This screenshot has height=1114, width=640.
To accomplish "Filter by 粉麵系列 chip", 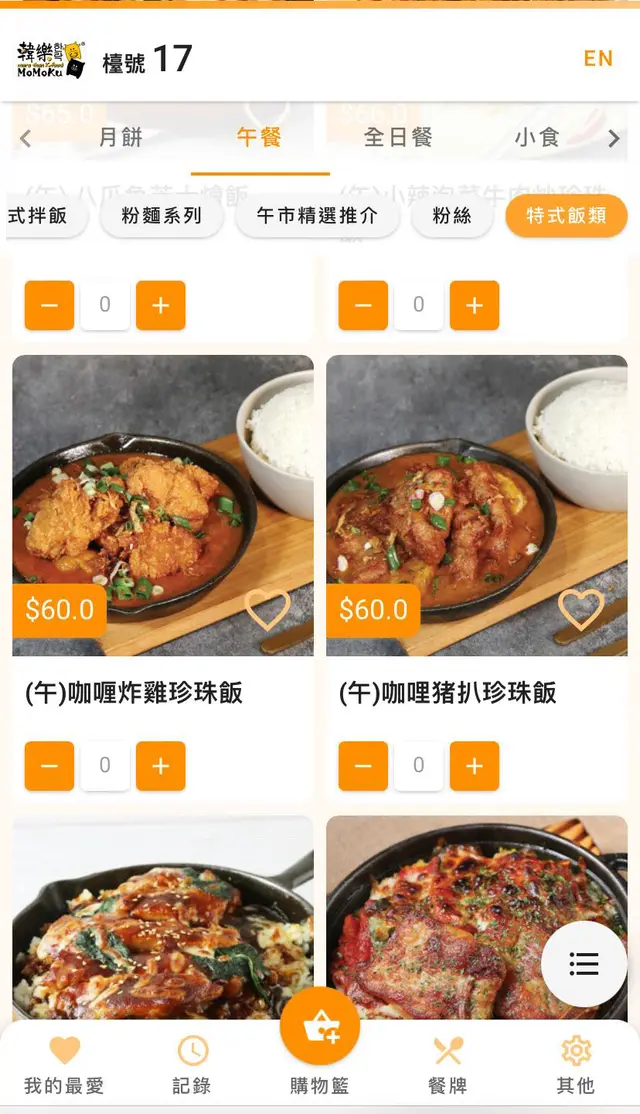I will [x=161, y=215].
